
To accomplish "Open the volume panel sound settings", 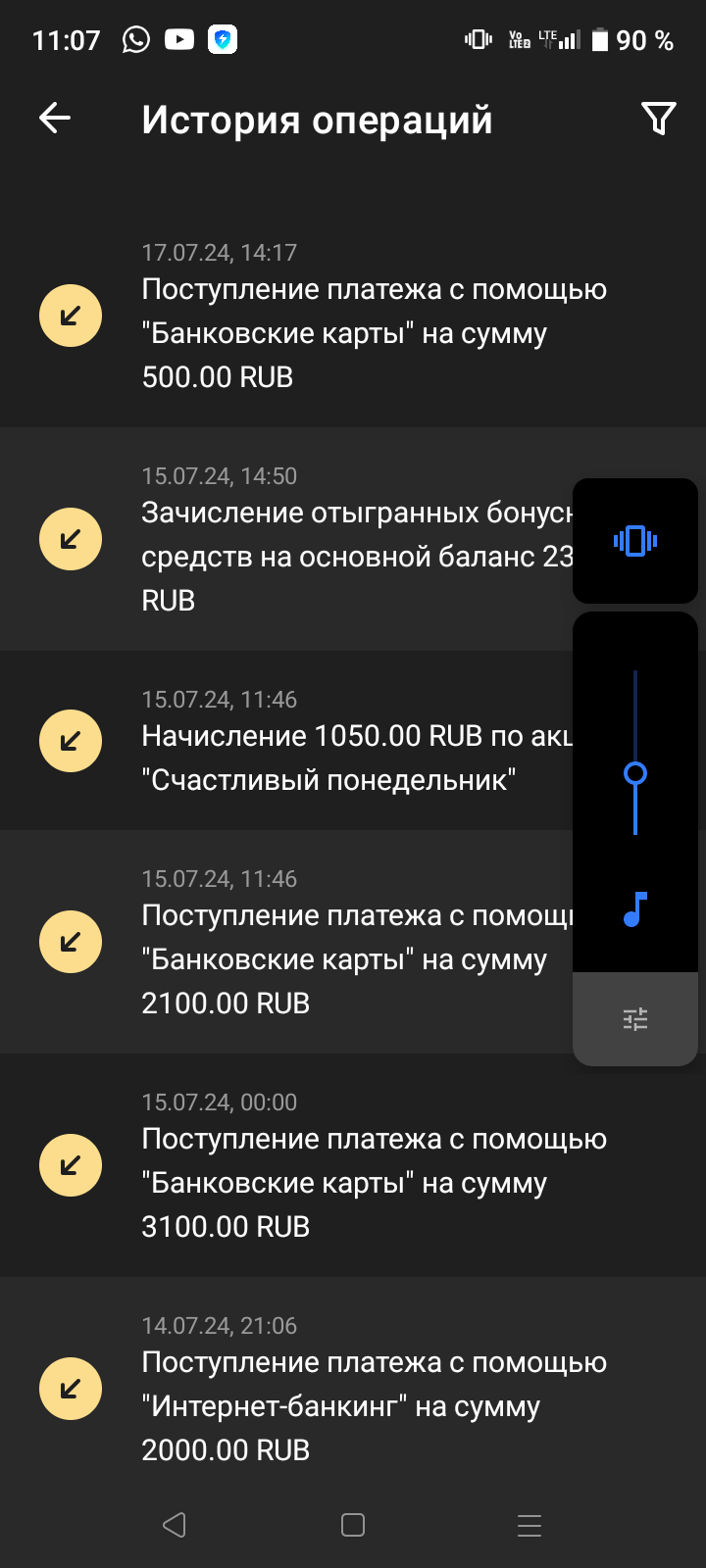I will coord(635,1019).
